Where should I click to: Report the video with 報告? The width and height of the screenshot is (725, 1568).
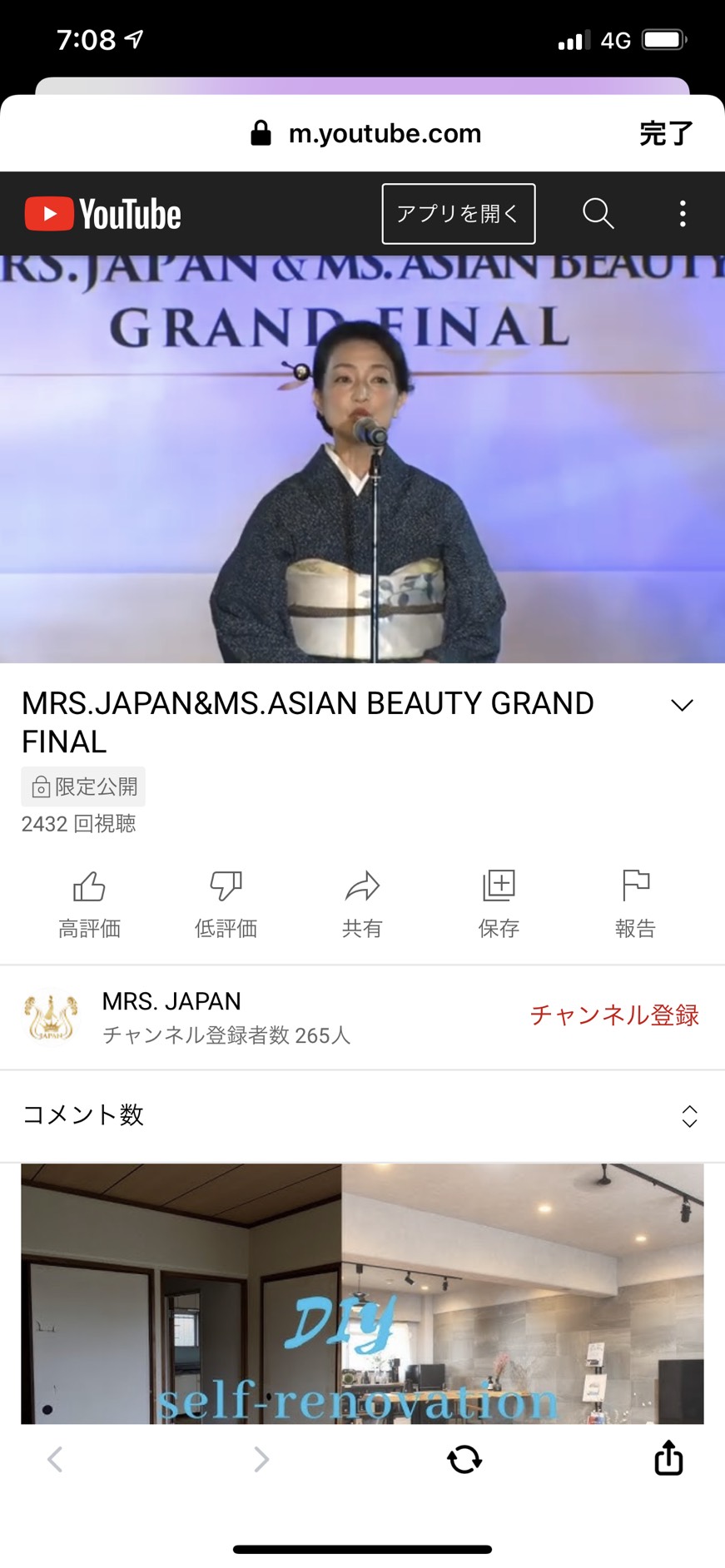[x=635, y=904]
